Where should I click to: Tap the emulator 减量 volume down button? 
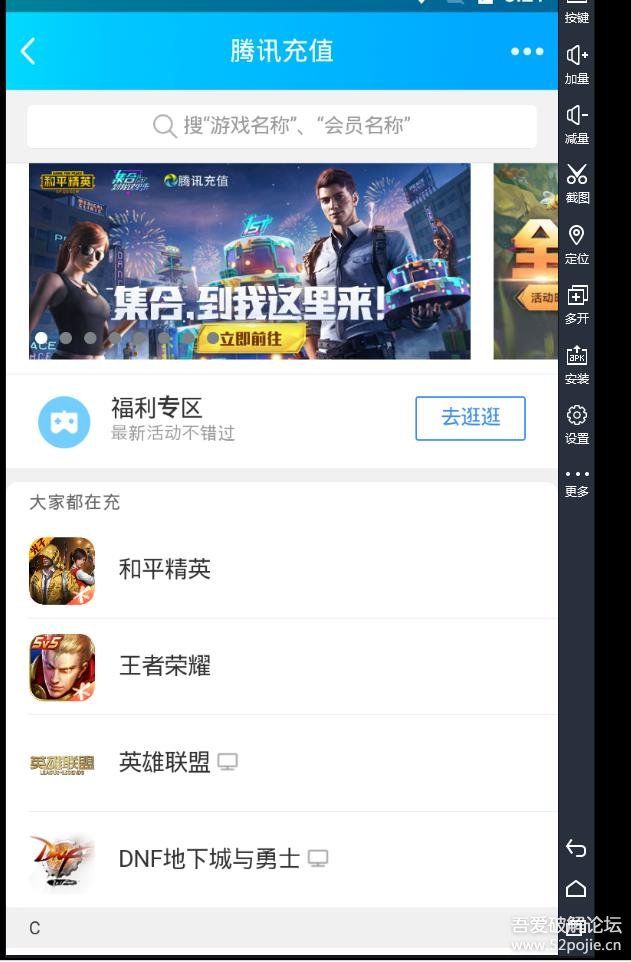point(576,122)
